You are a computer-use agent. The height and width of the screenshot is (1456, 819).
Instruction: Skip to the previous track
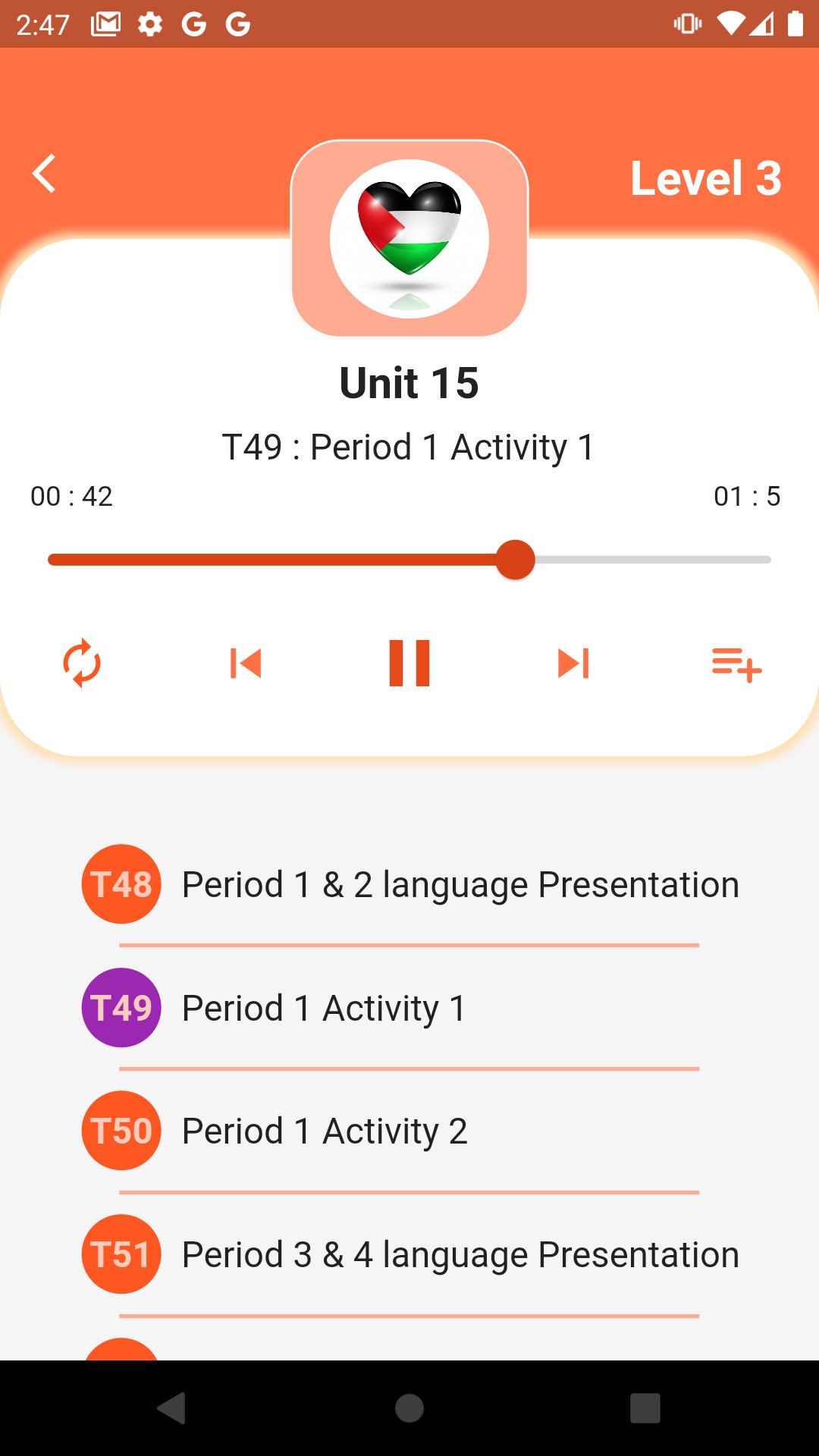[246, 664]
